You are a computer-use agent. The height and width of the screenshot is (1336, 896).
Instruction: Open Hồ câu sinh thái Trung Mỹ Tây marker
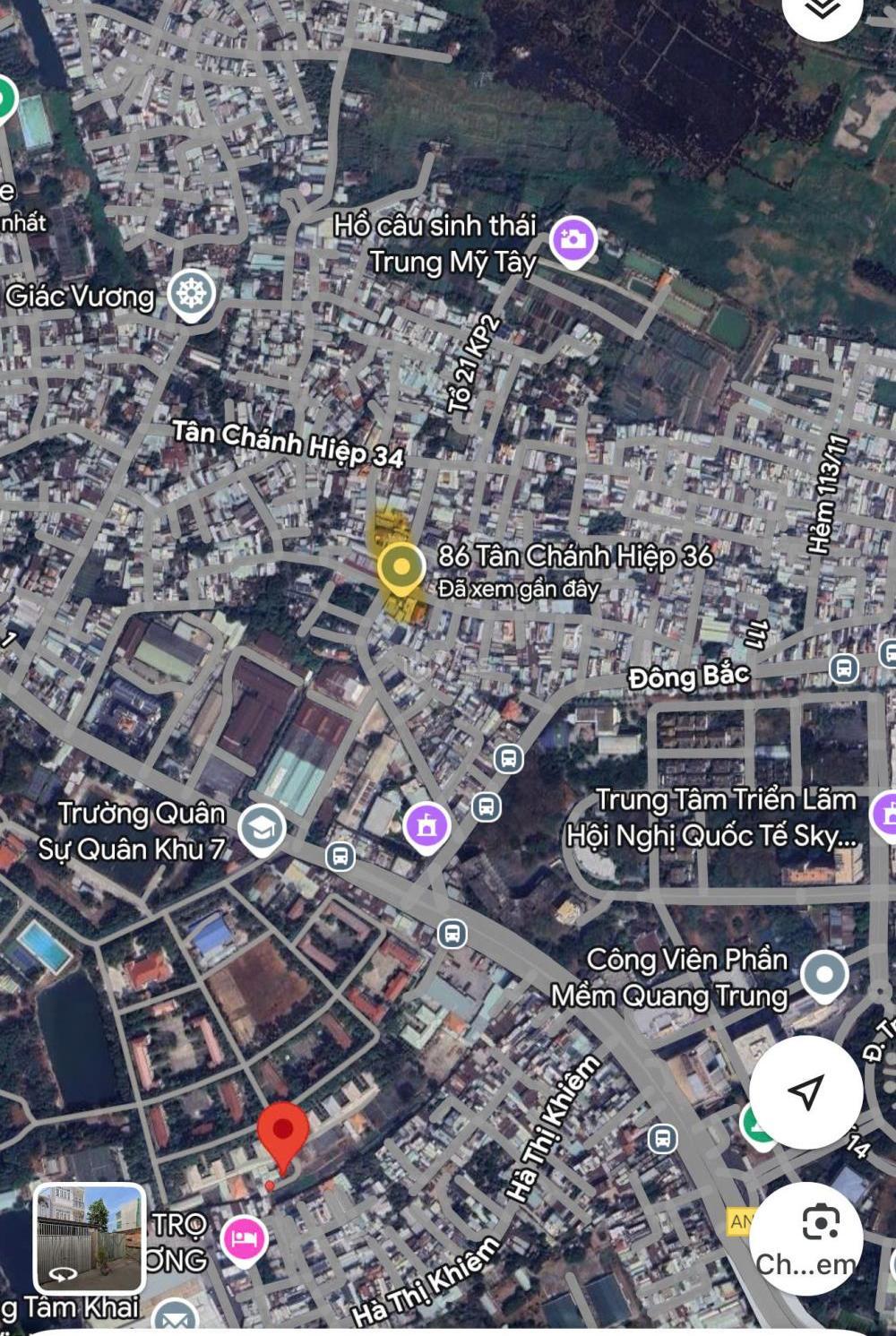click(573, 240)
